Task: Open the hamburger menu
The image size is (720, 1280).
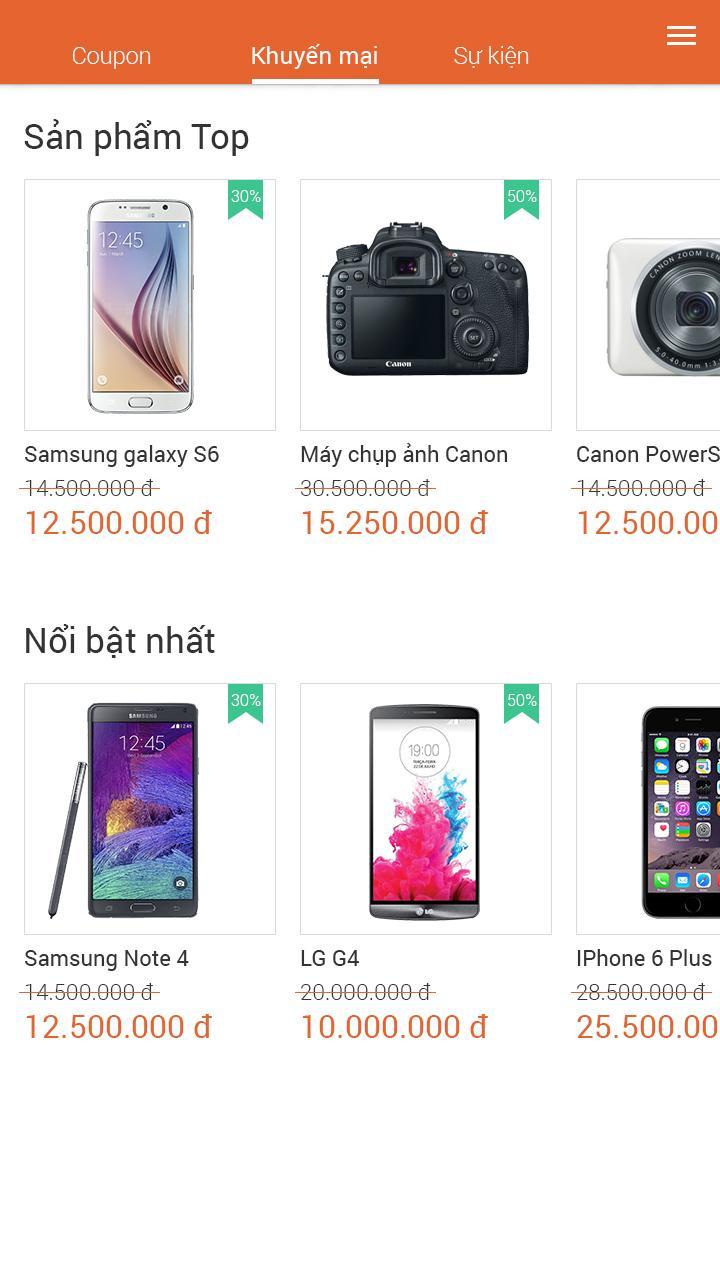Action: pyautogui.click(x=681, y=36)
